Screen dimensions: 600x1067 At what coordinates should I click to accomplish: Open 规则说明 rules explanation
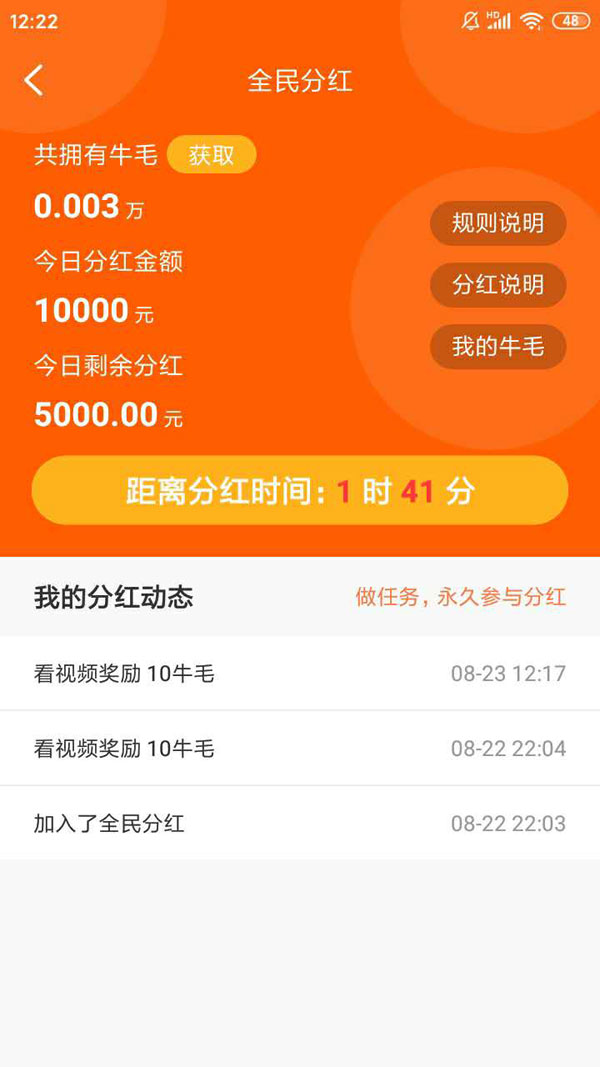(498, 223)
